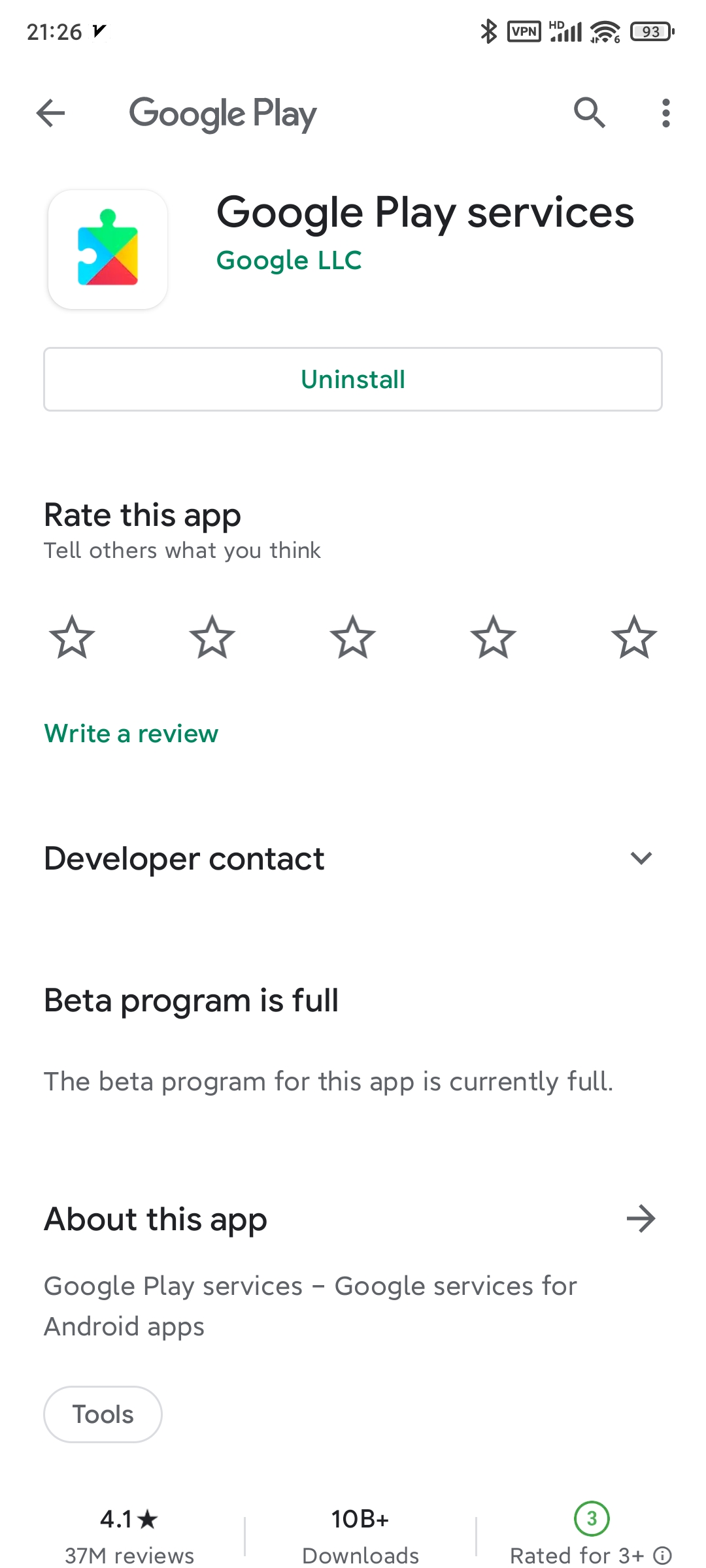706x1568 pixels.
Task: Tap the Google Play services app icon
Action: click(x=107, y=249)
